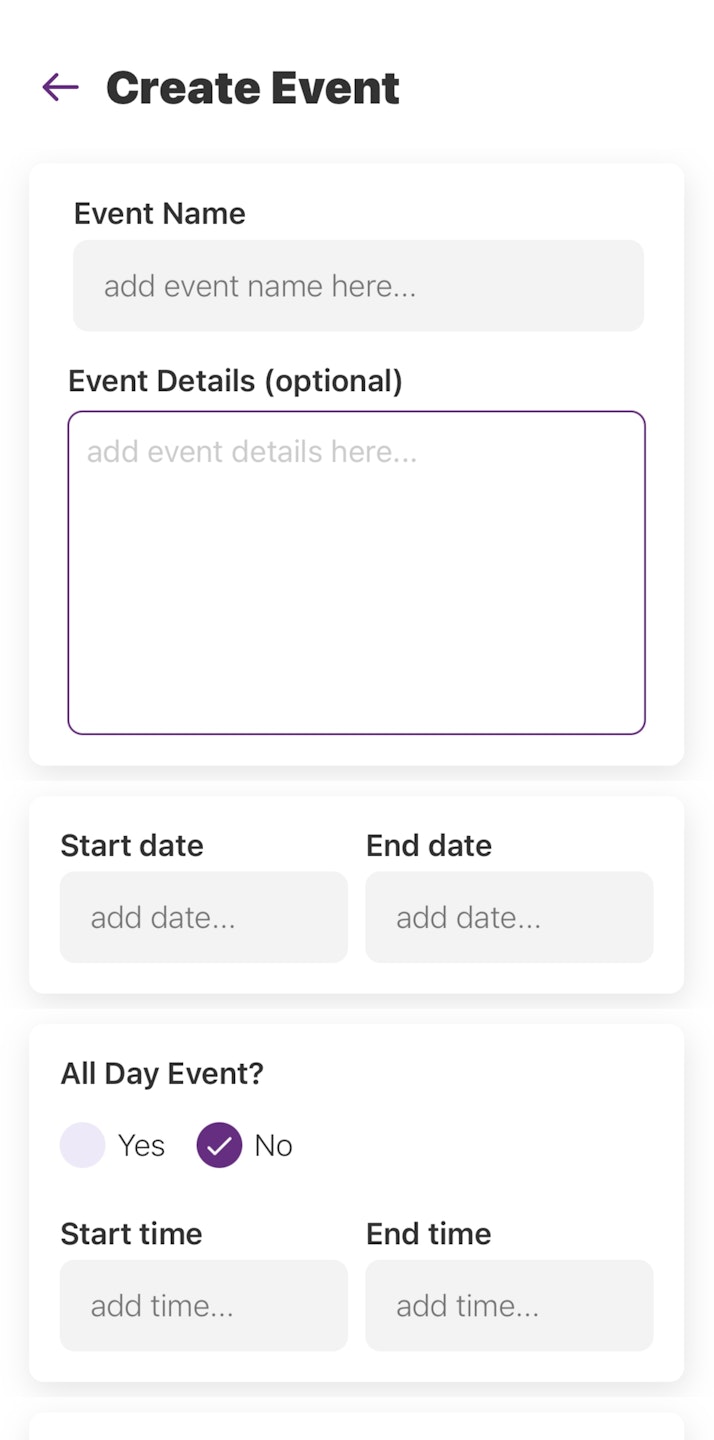Select Yes for All Day Event

[x=83, y=1145]
